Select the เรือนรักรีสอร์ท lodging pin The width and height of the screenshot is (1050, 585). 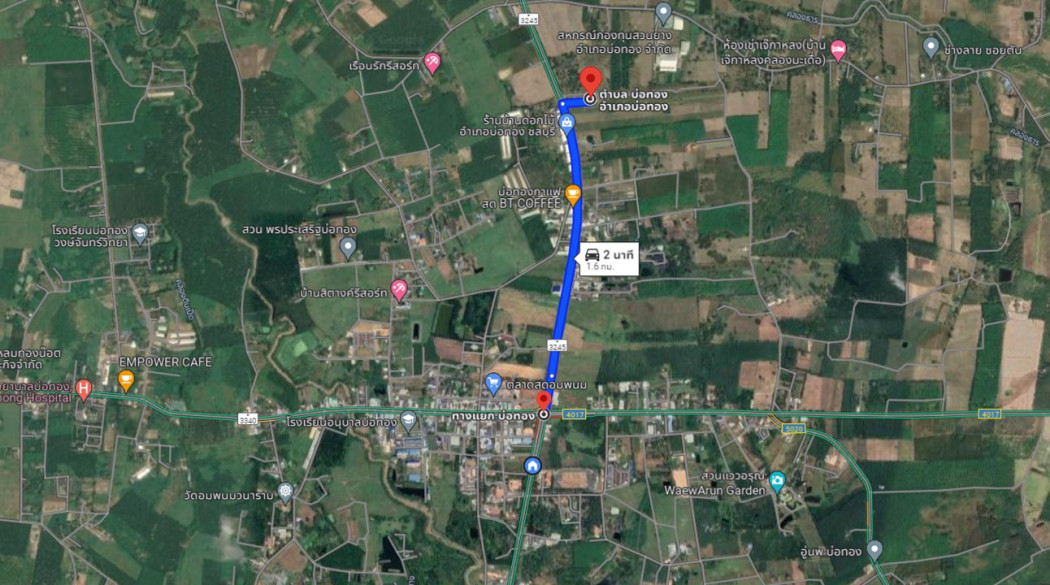click(x=432, y=63)
